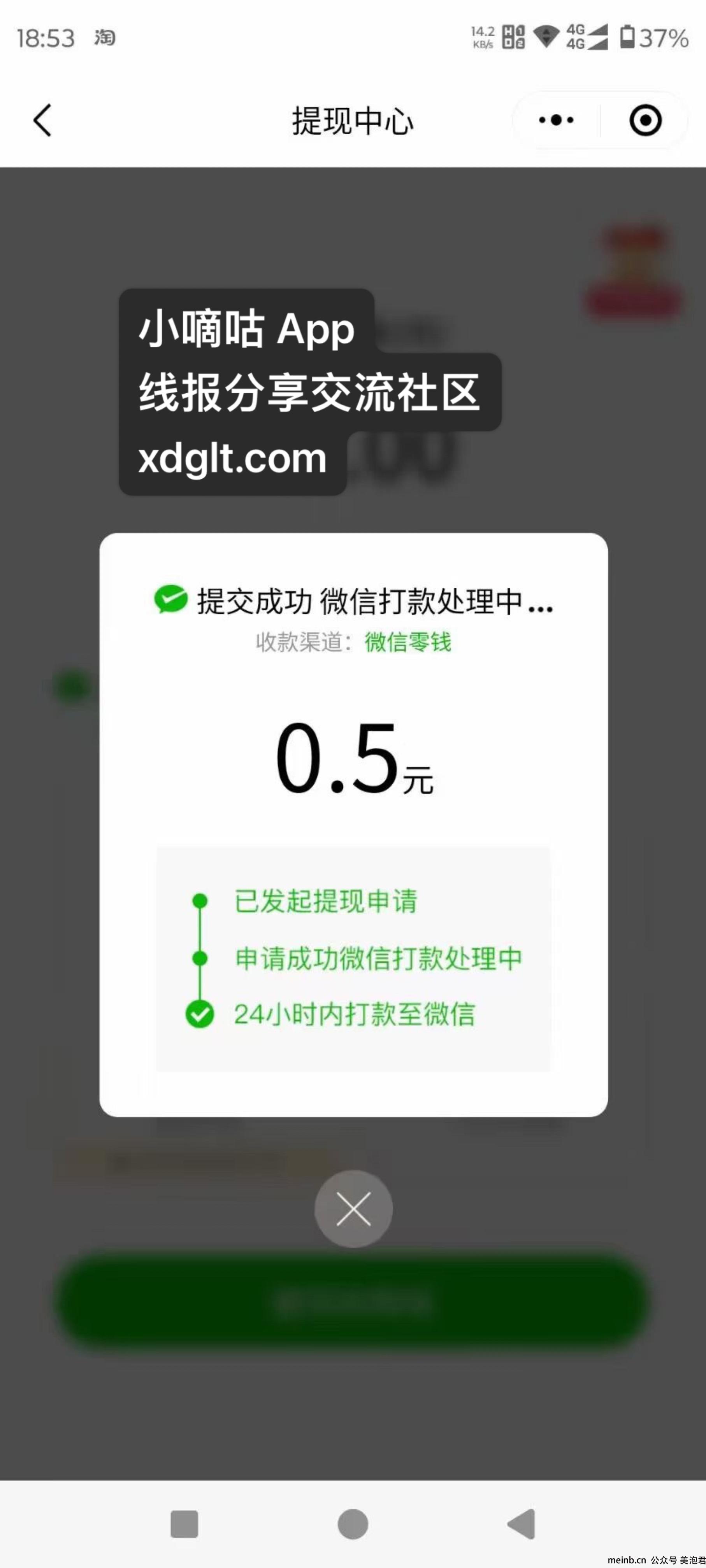
Task: Tap the system back triangle button
Action: click(522, 1524)
